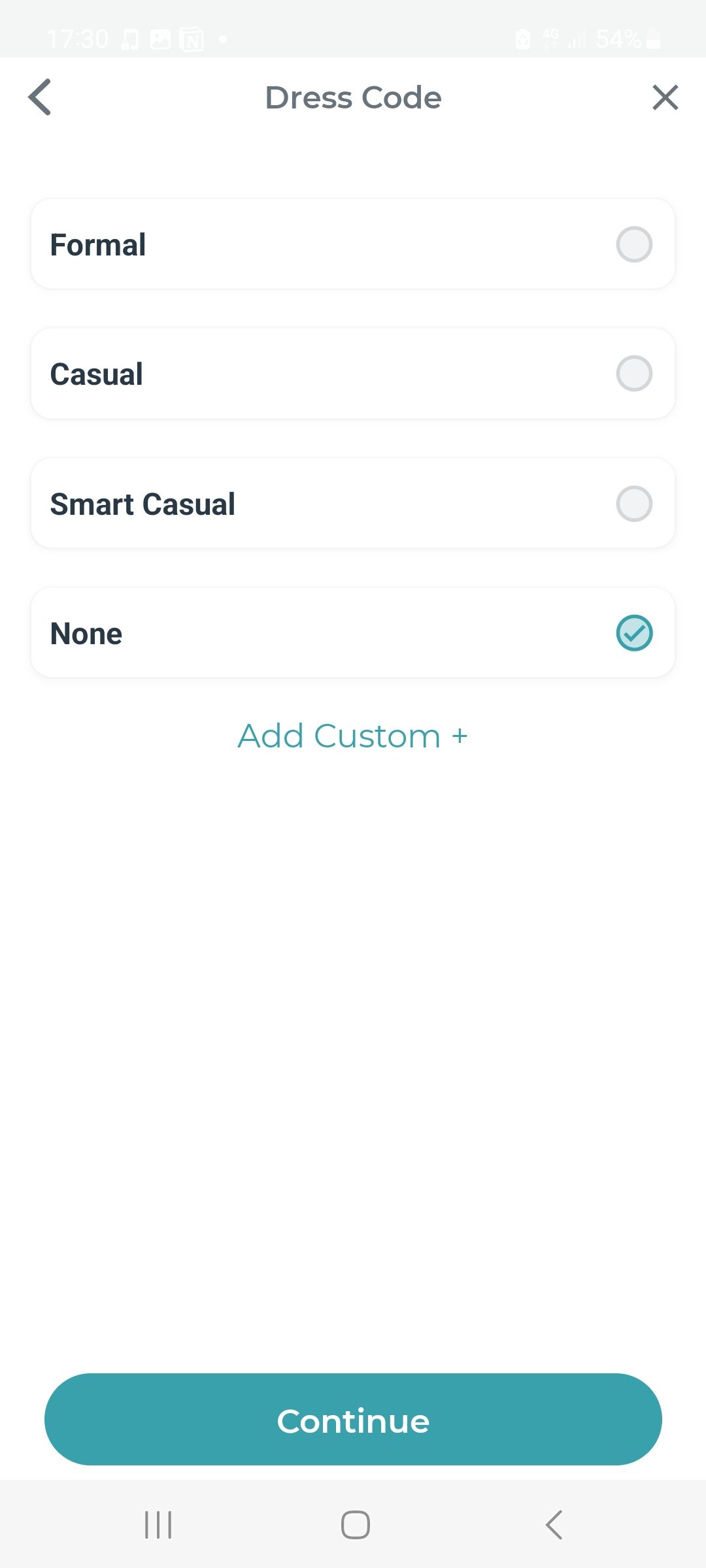Go back using the header arrow
The height and width of the screenshot is (1568, 706).
click(41, 97)
